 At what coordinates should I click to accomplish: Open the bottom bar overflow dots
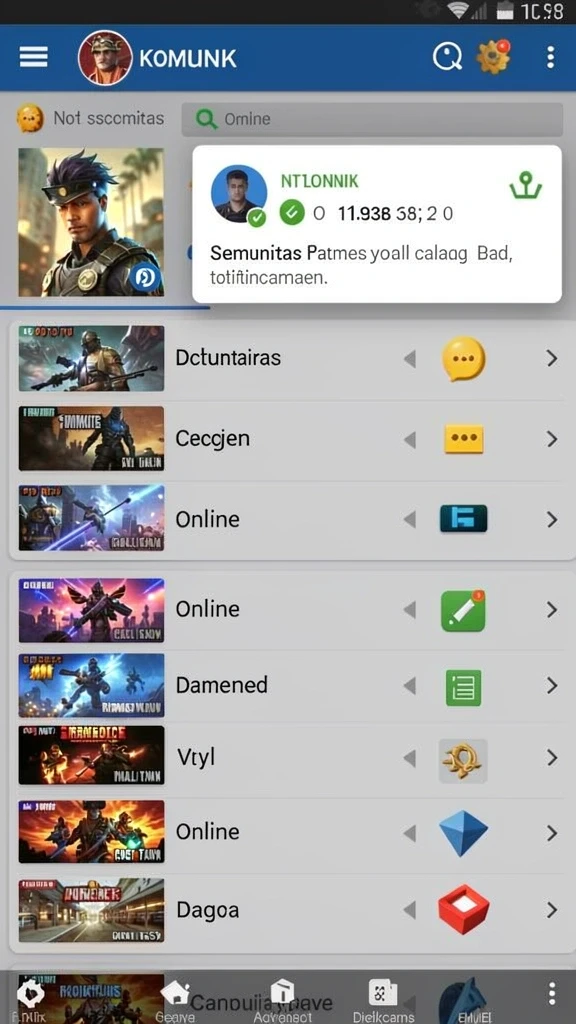coord(552,993)
